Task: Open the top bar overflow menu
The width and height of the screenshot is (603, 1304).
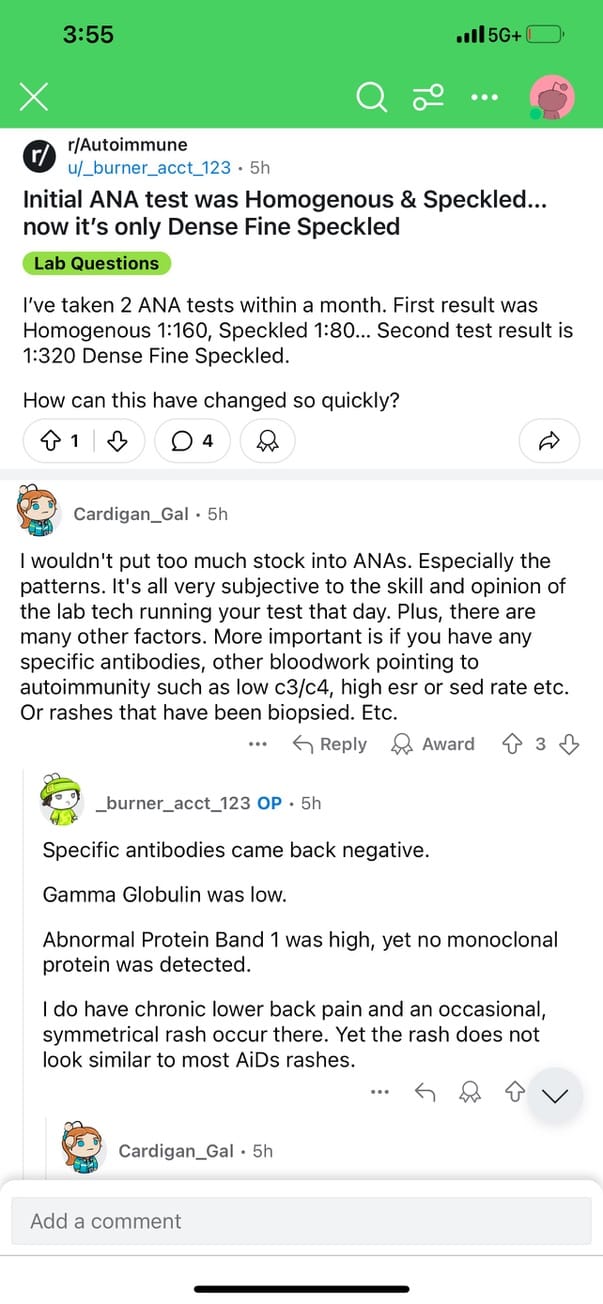Action: click(484, 97)
